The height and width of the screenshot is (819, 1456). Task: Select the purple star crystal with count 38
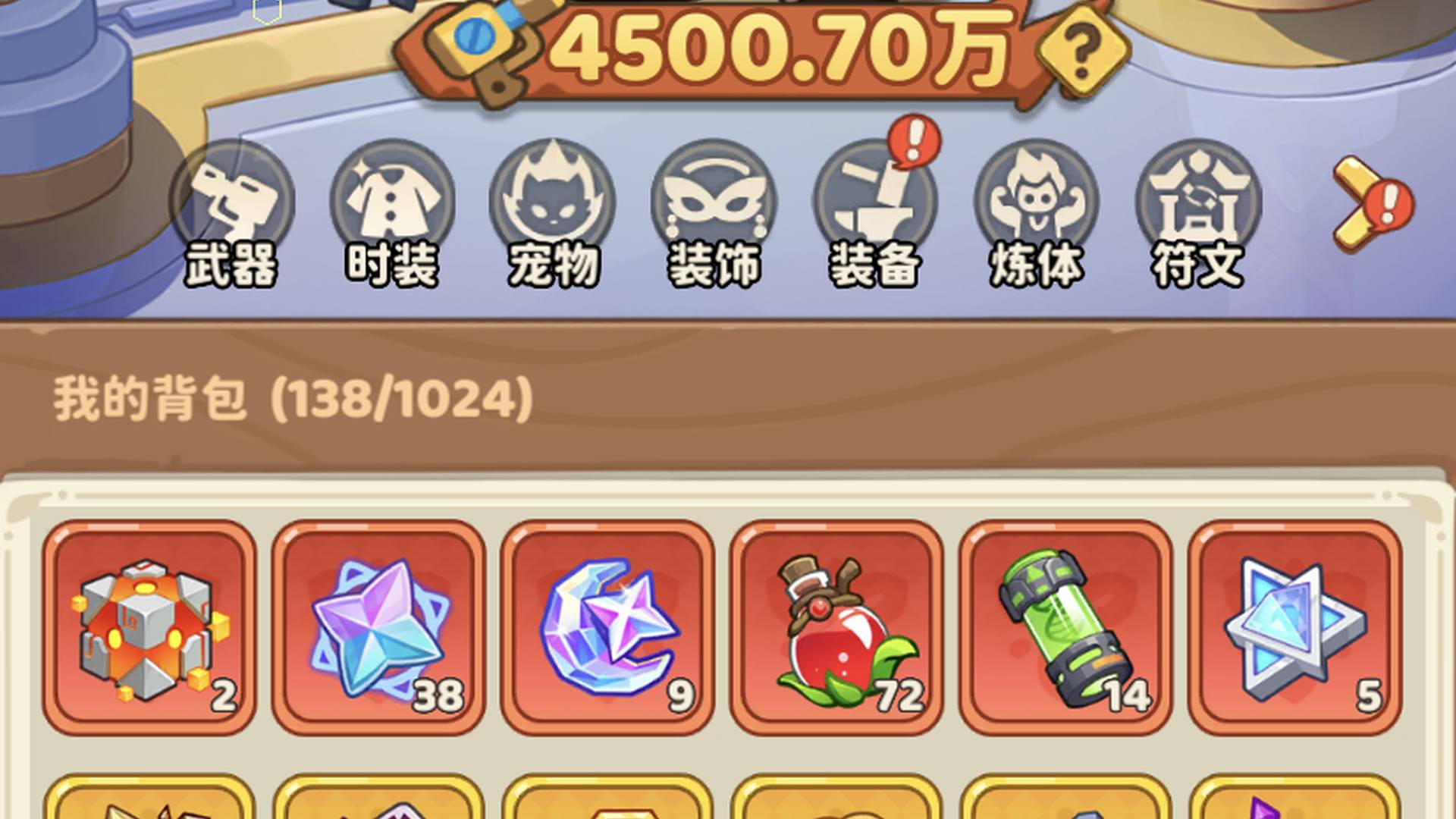point(378,628)
